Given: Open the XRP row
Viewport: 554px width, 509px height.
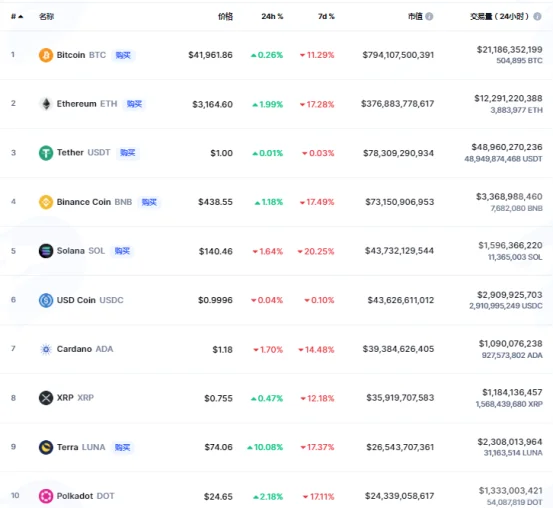Looking at the screenshot, I should [277, 398].
